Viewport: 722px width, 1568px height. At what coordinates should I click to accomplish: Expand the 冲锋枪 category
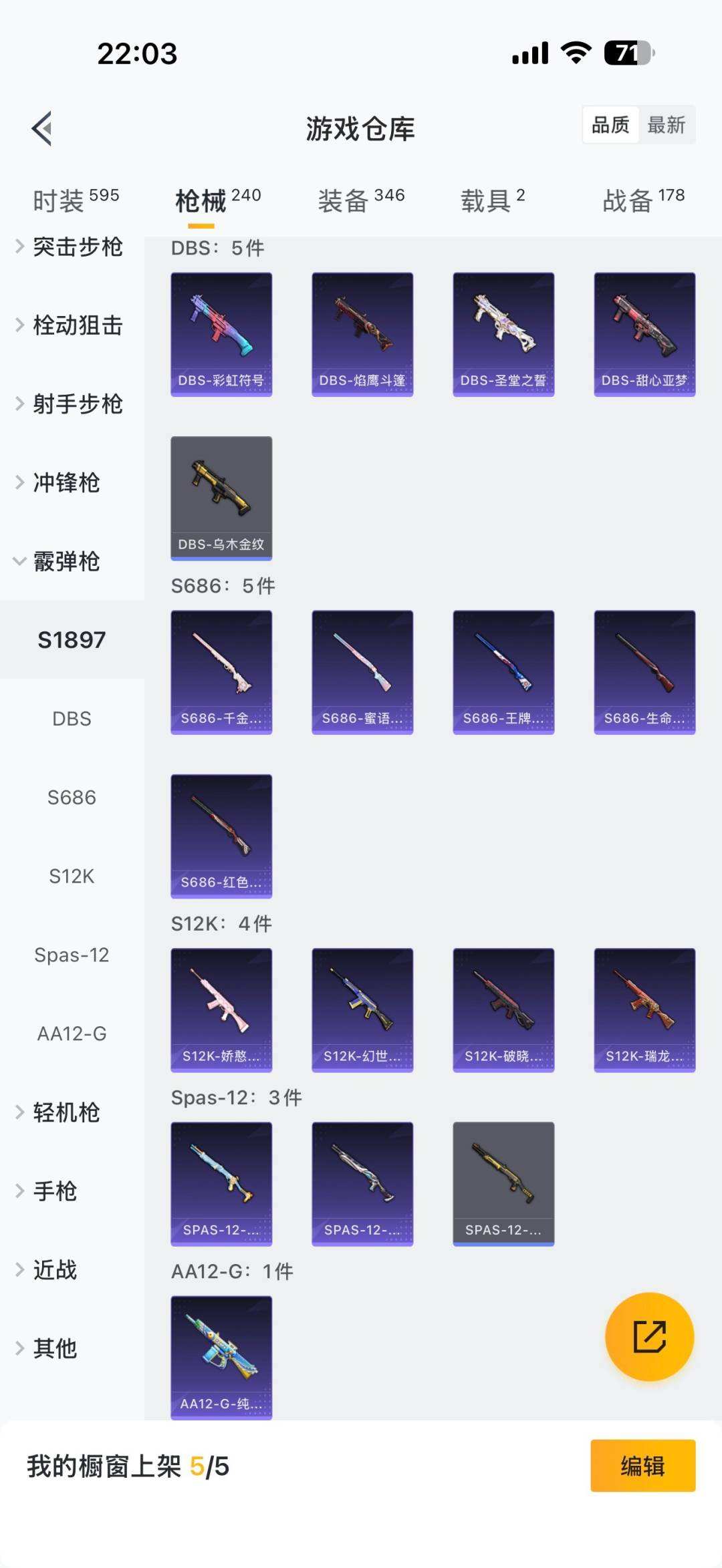[67, 482]
